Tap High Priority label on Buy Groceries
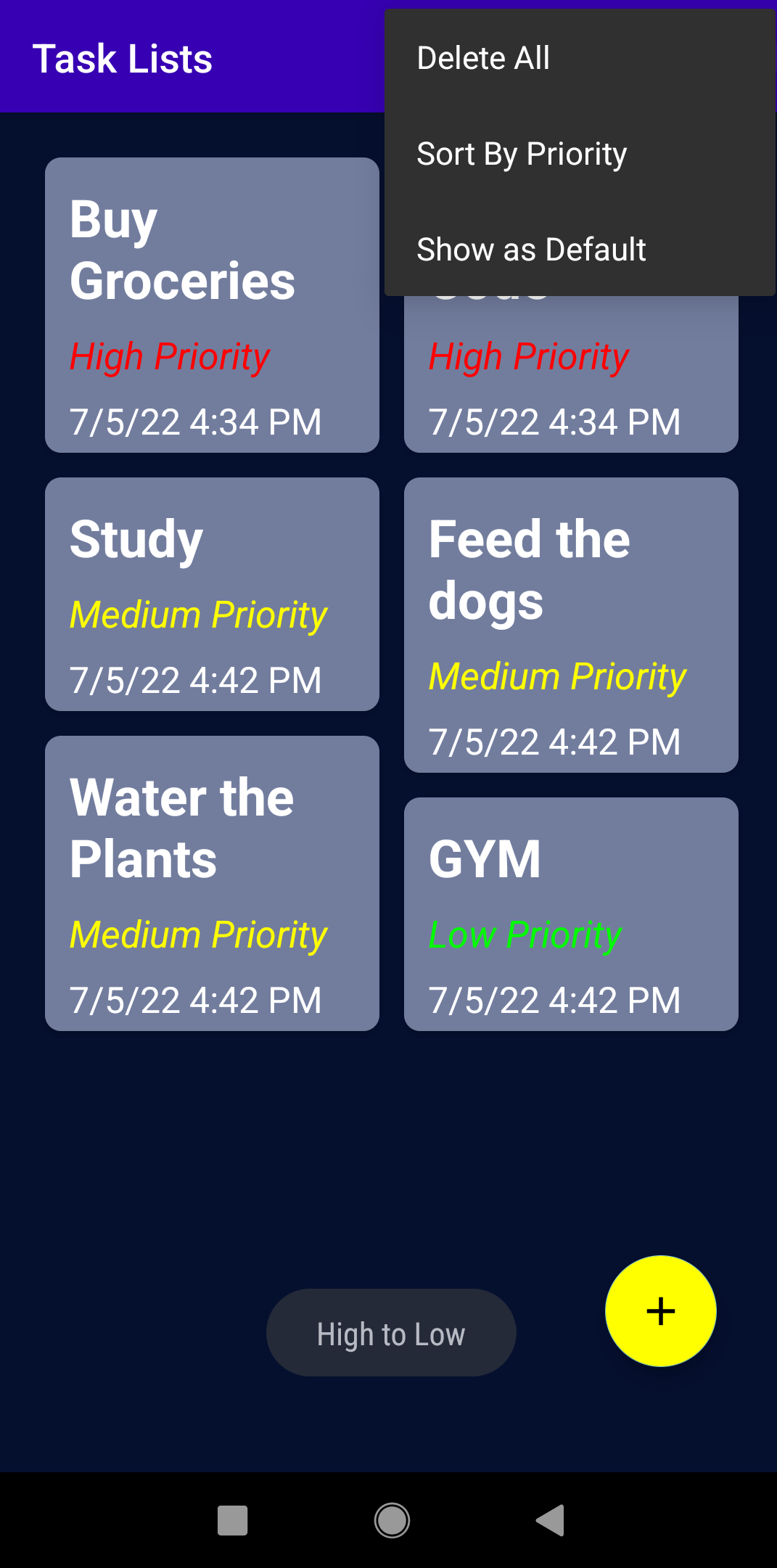 pyautogui.click(x=169, y=356)
